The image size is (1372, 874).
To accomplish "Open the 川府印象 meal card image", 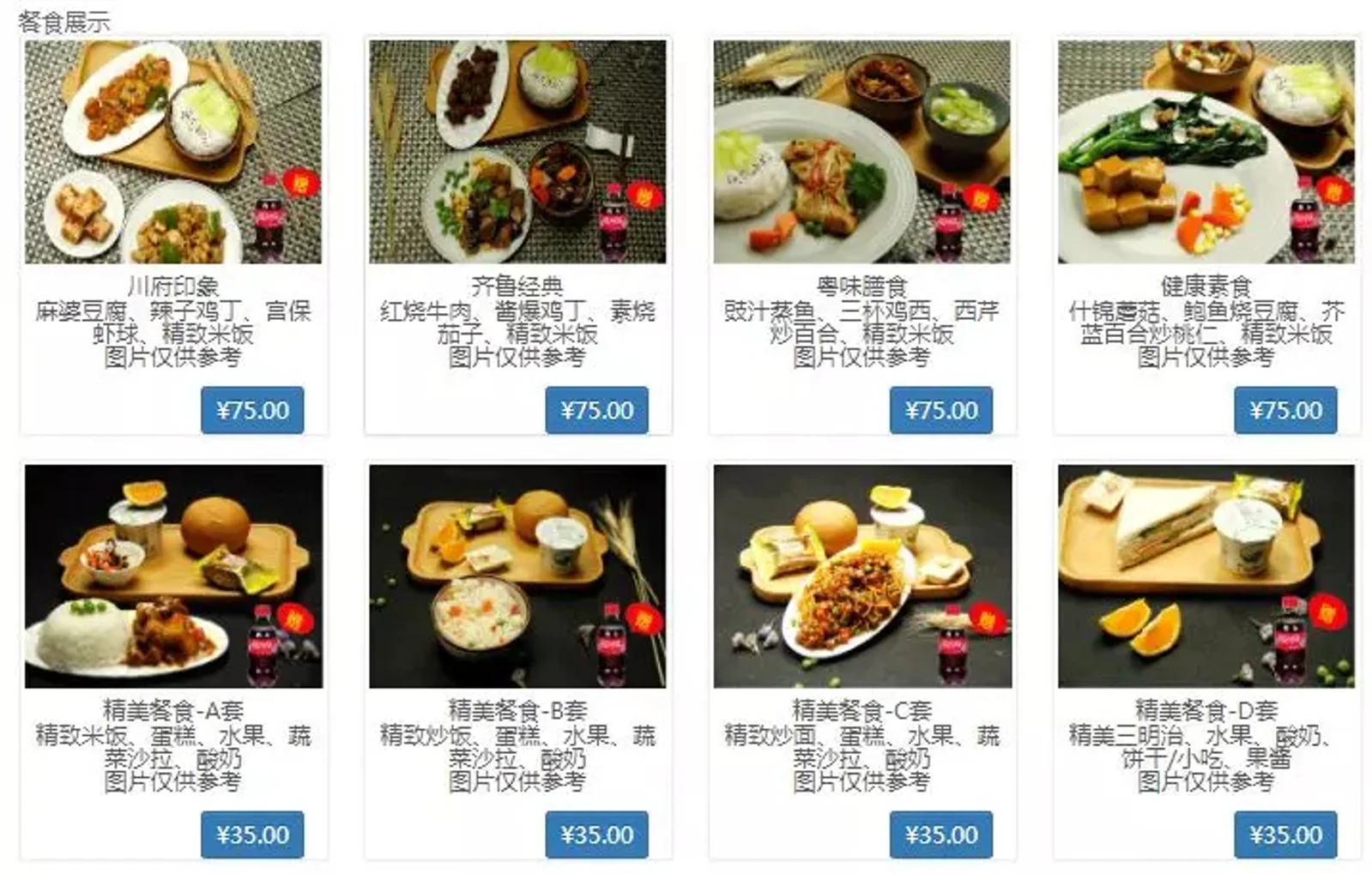I will [173, 152].
